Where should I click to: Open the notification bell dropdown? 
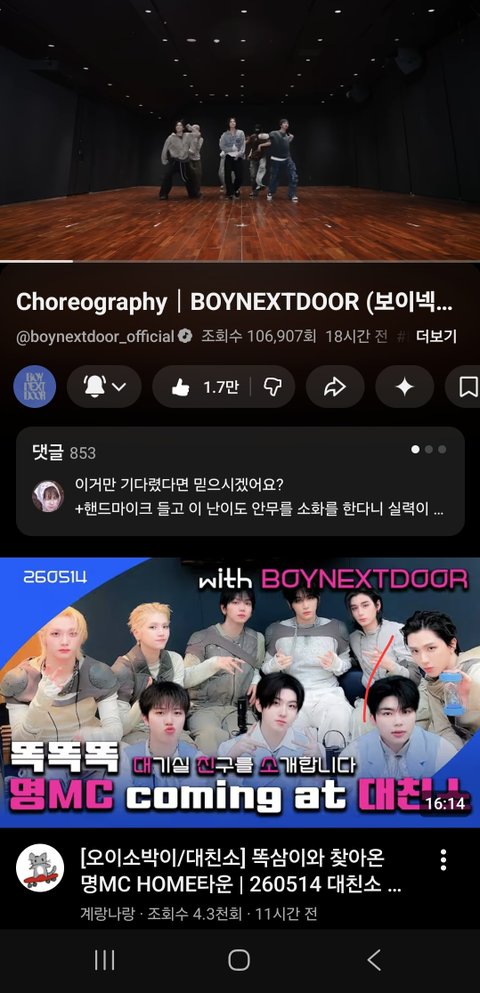(104, 386)
